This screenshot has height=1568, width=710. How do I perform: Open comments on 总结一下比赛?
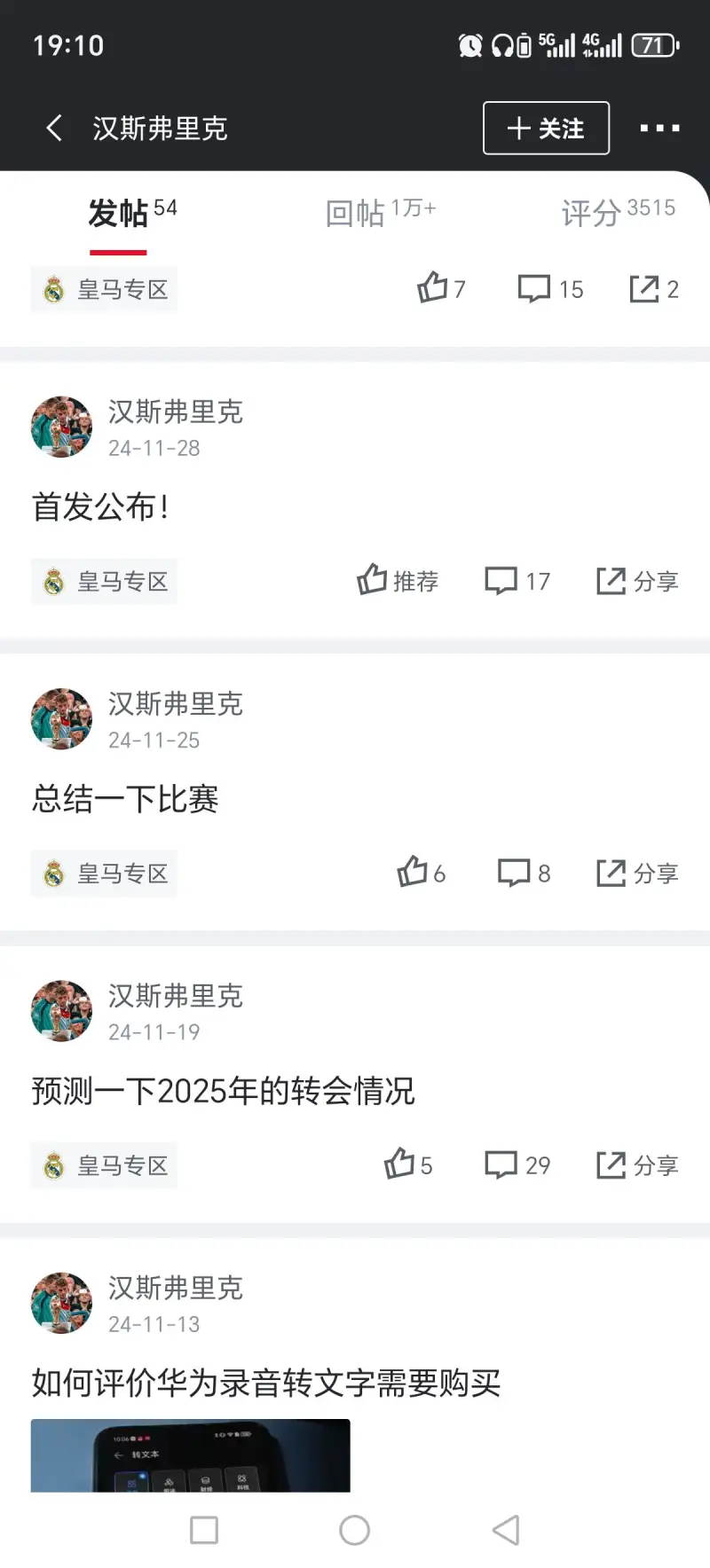(524, 873)
